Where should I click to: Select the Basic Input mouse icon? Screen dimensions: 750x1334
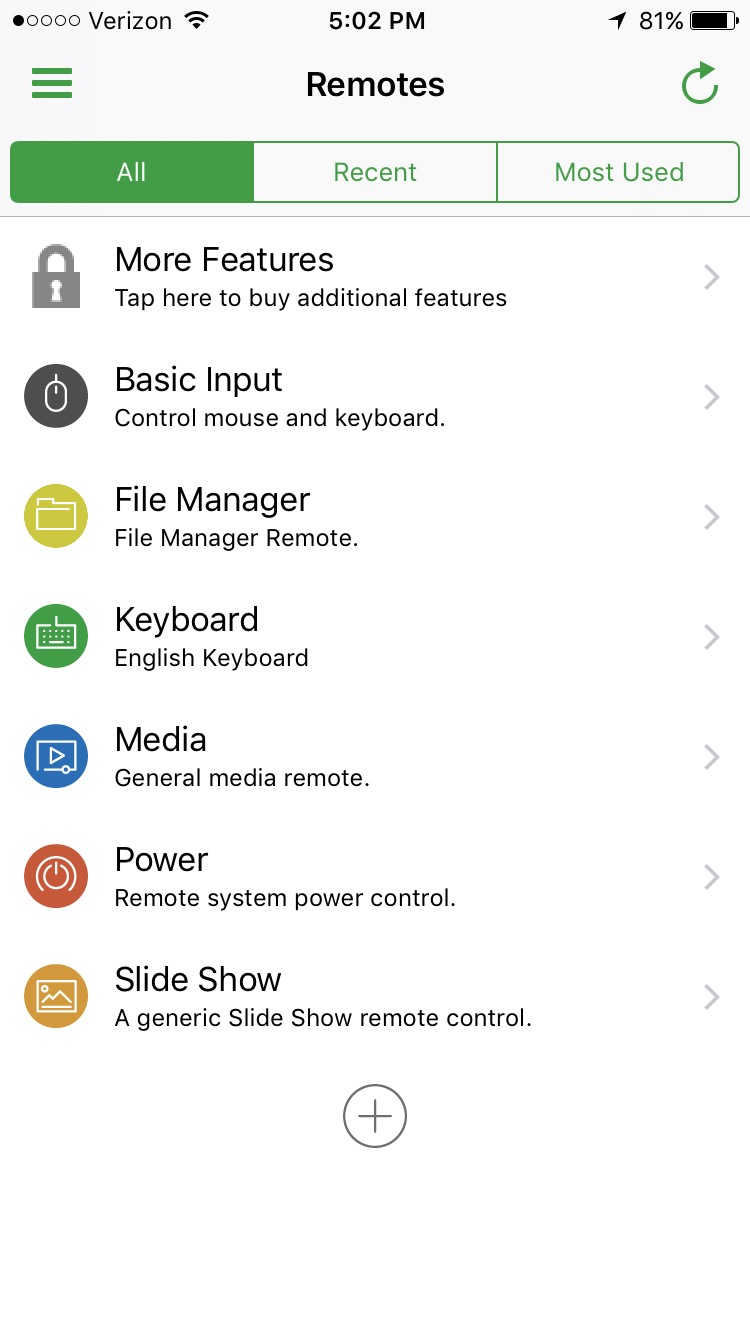tap(56, 396)
